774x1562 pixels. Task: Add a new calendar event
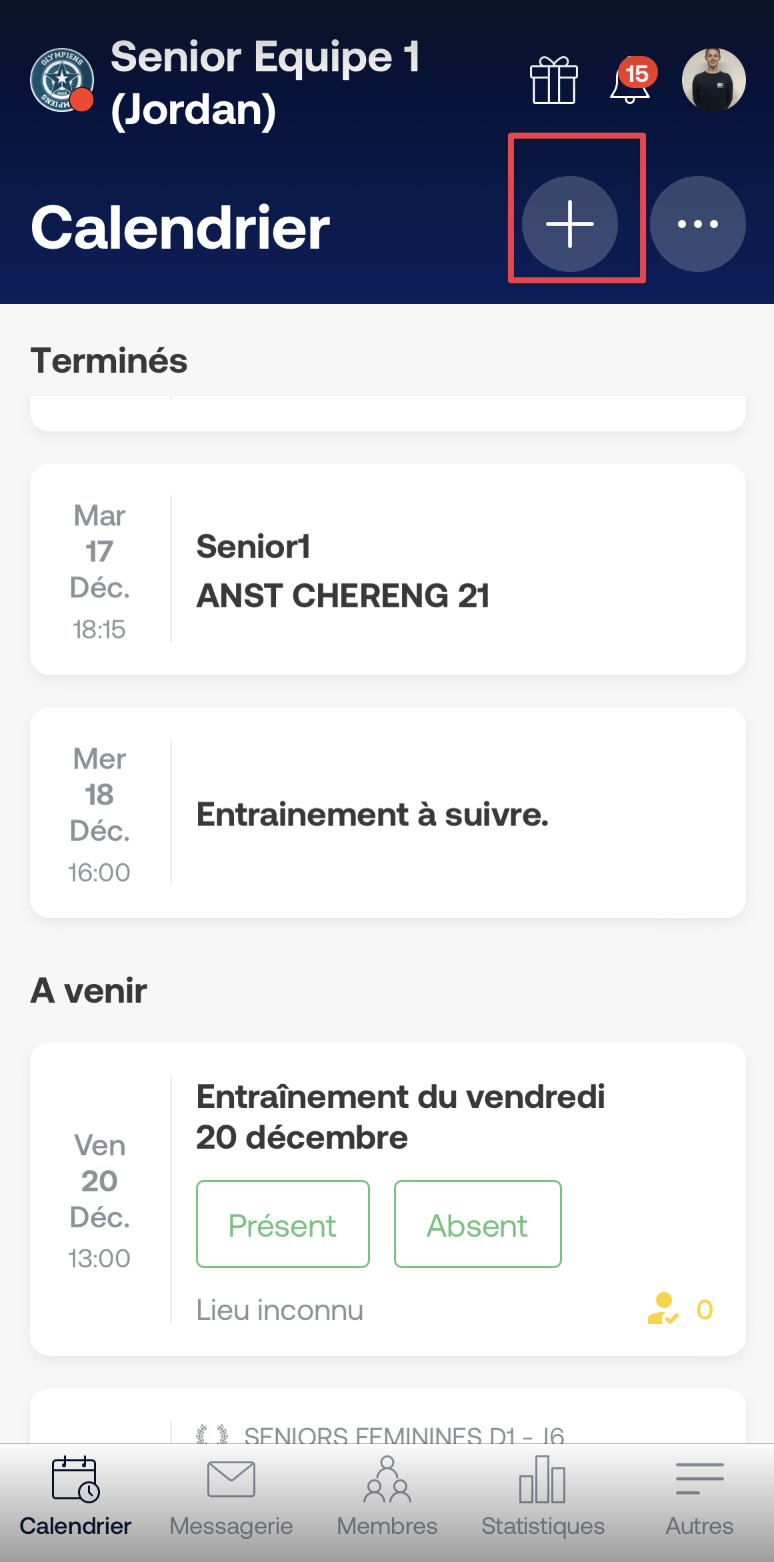pos(570,224)
